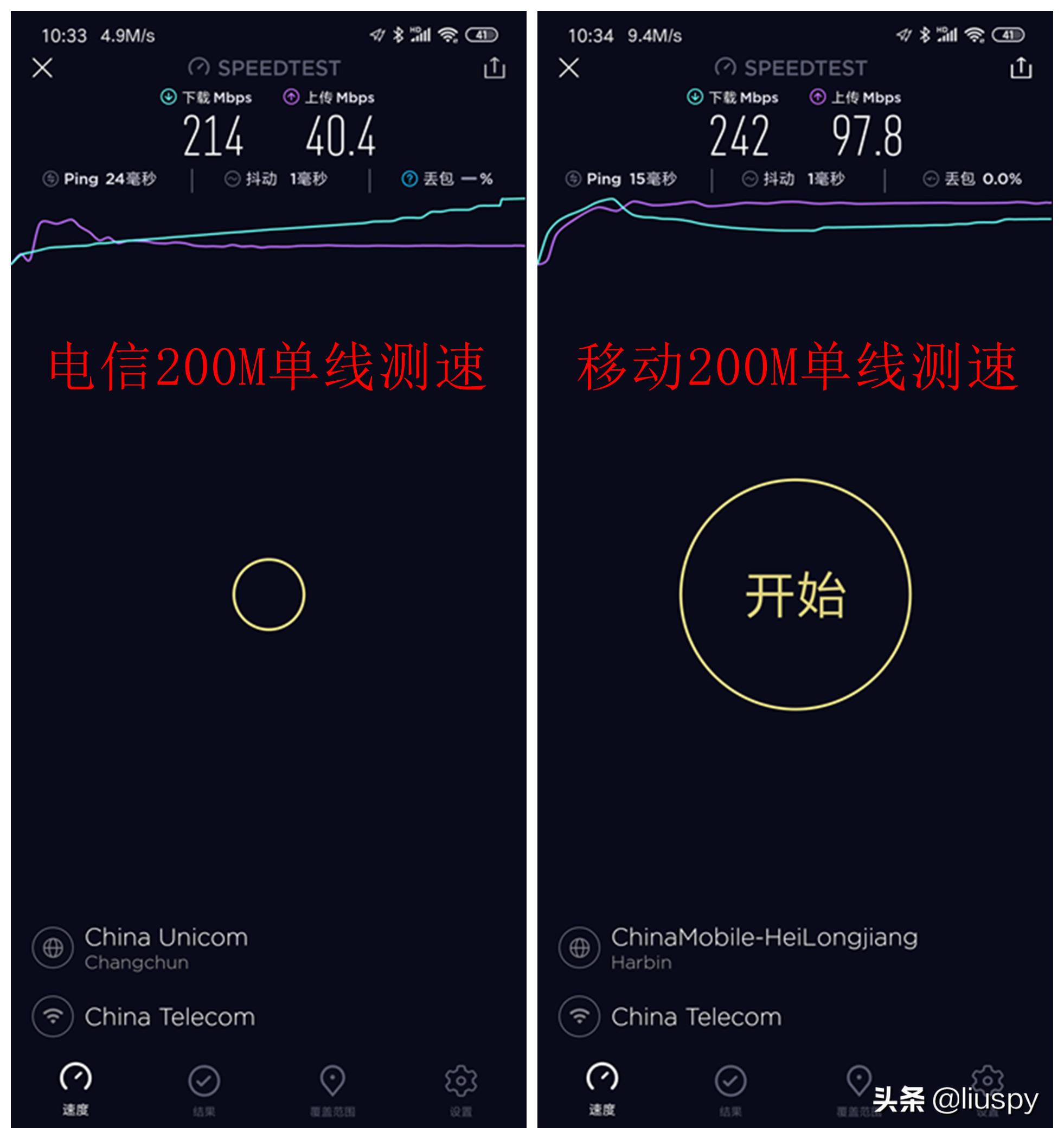The image size is (1064, 1139).
Task: Tap the download Mbps arrow icon
Action: pyautogui.click(x=169, y=98)
